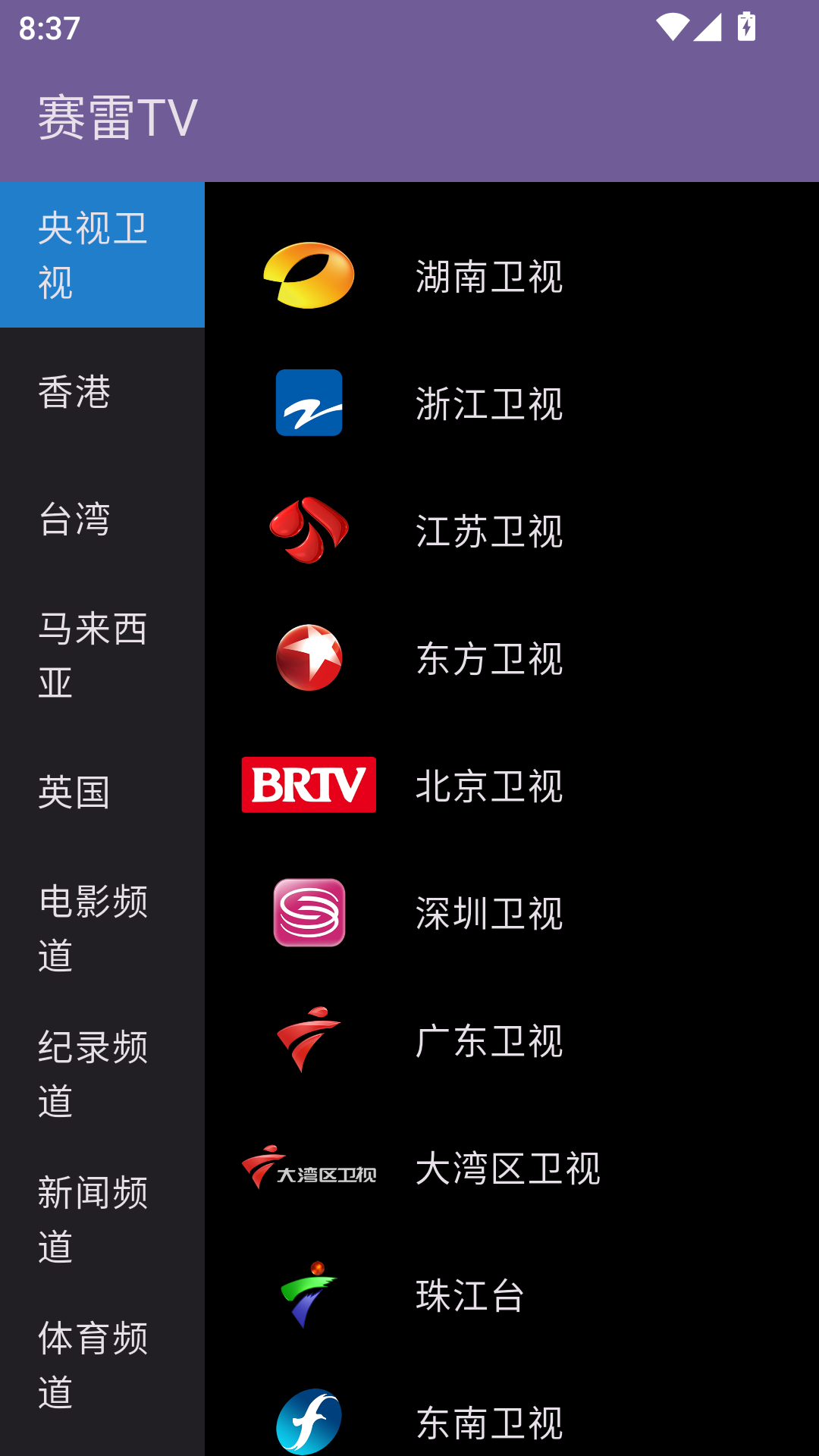Select the Hunan TV (湖南卫视) channel logo

(308, 277)
